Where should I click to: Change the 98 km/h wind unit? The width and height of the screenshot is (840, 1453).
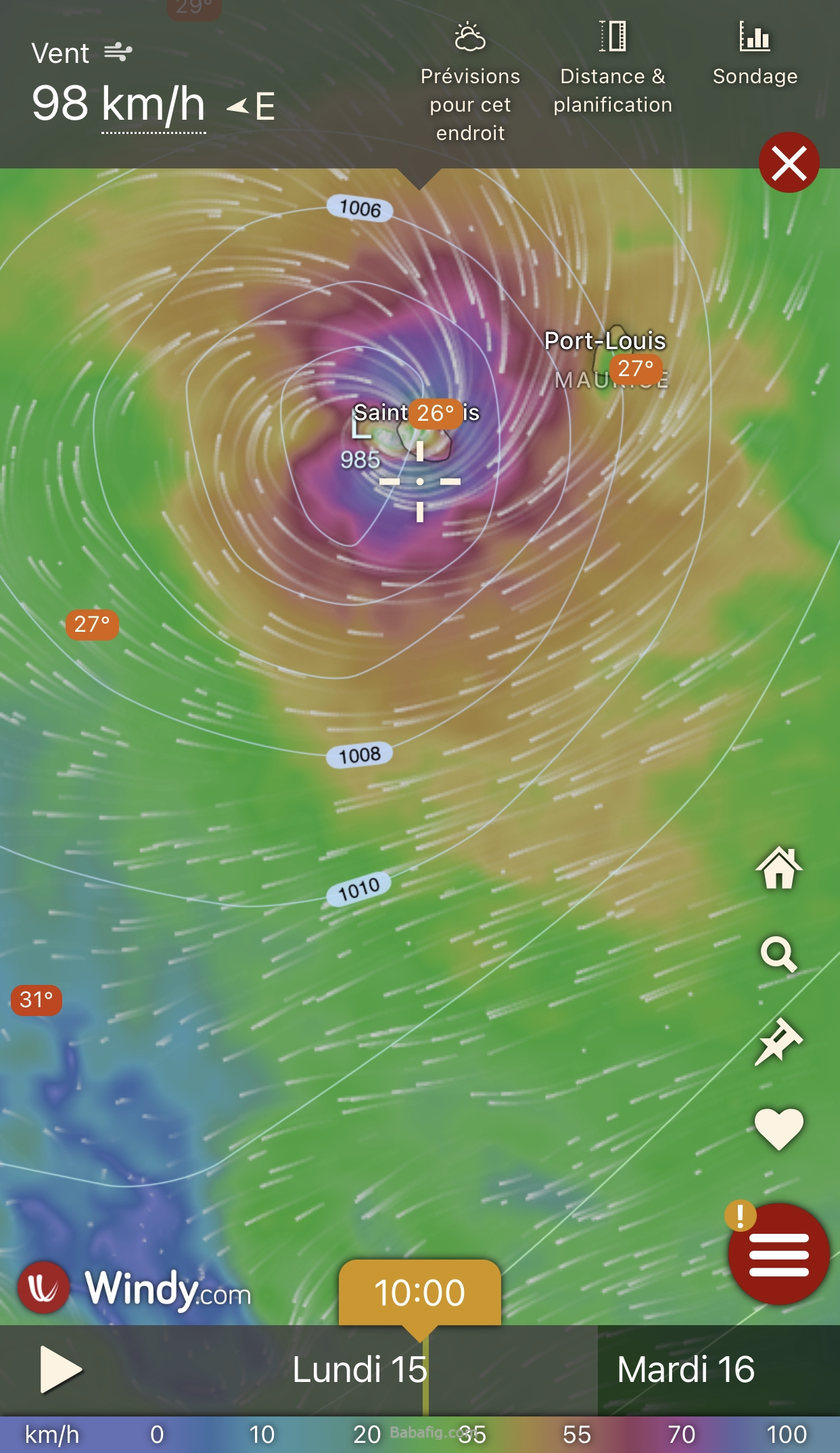(120, 104)
